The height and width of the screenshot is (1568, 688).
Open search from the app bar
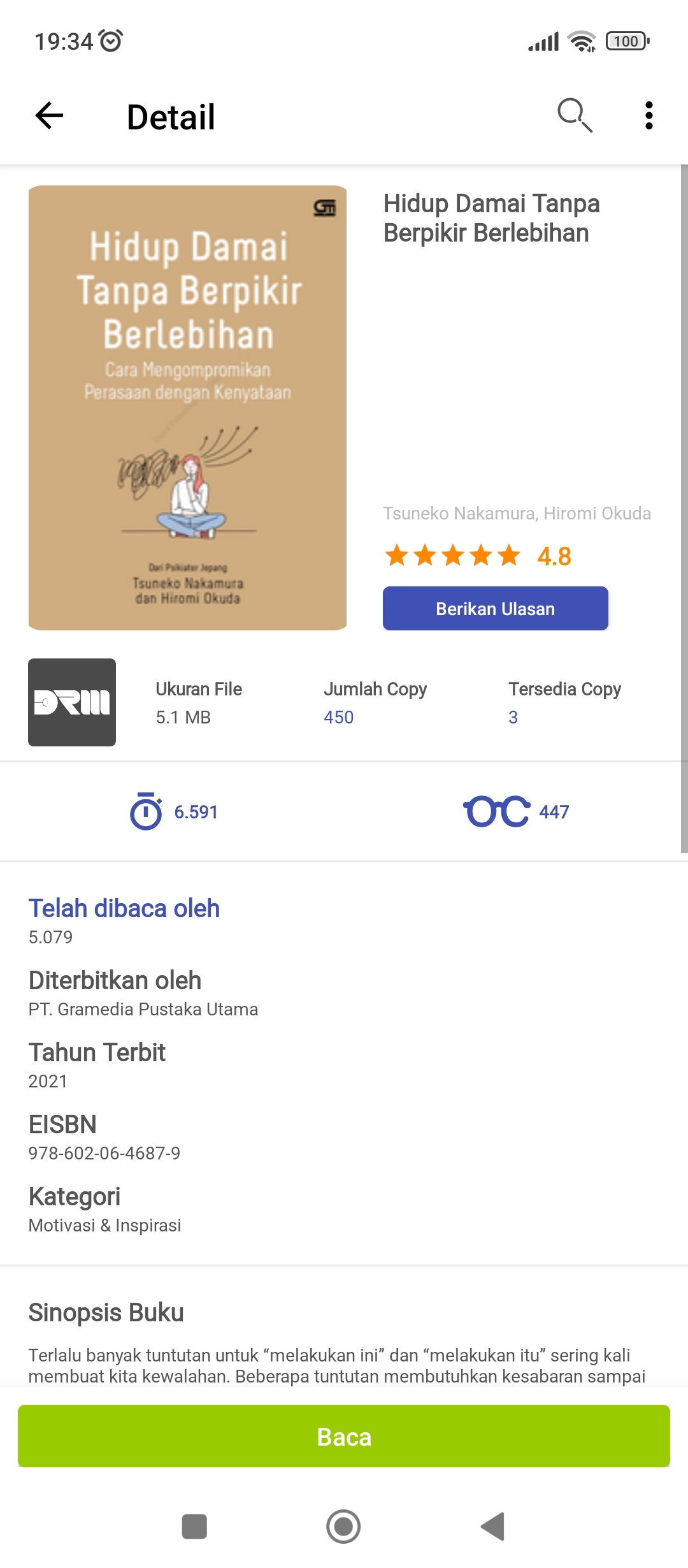pyautogui.click(x=575, y=116)
